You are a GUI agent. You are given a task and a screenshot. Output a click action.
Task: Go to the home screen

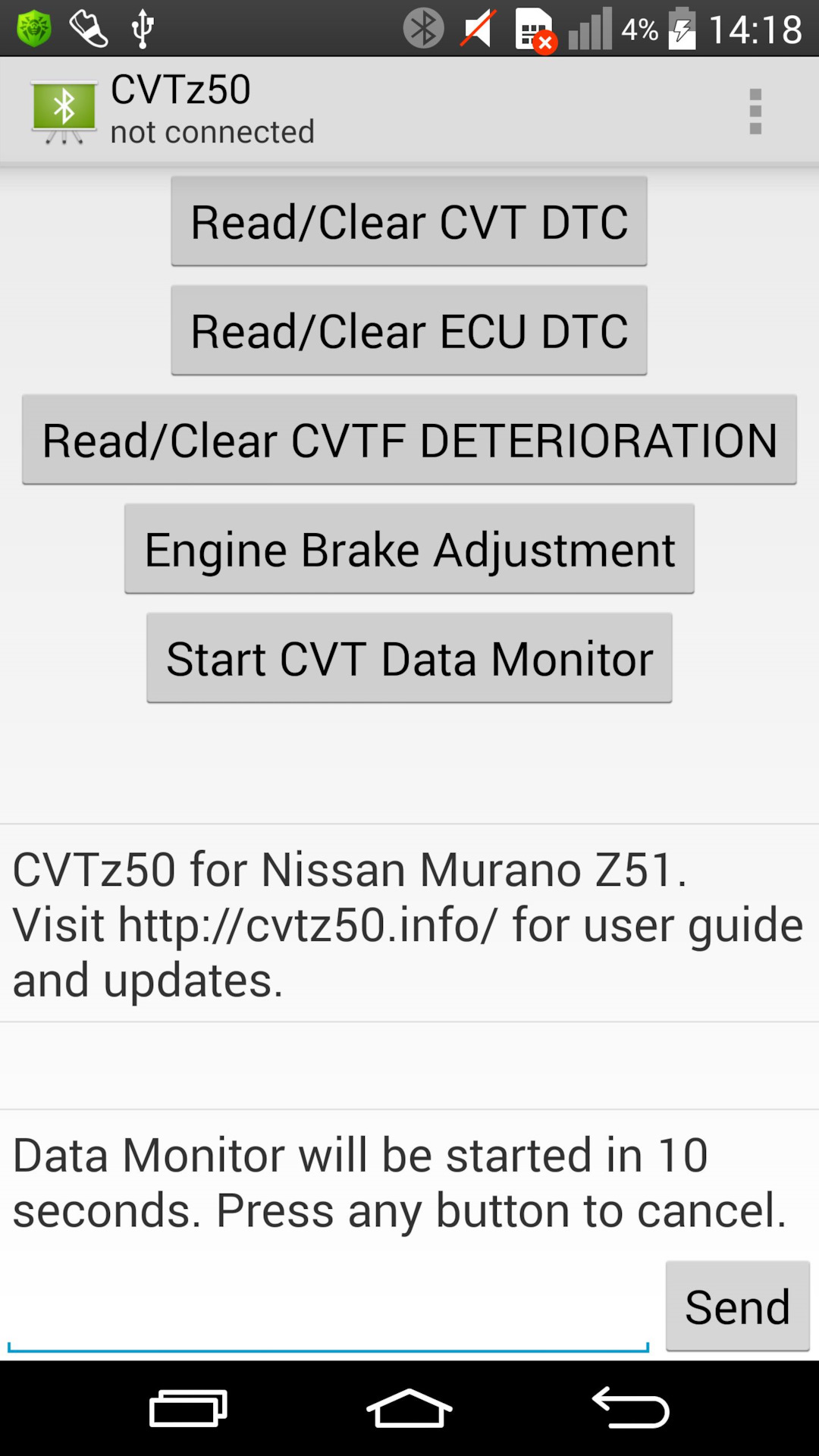pos(409,1409)
